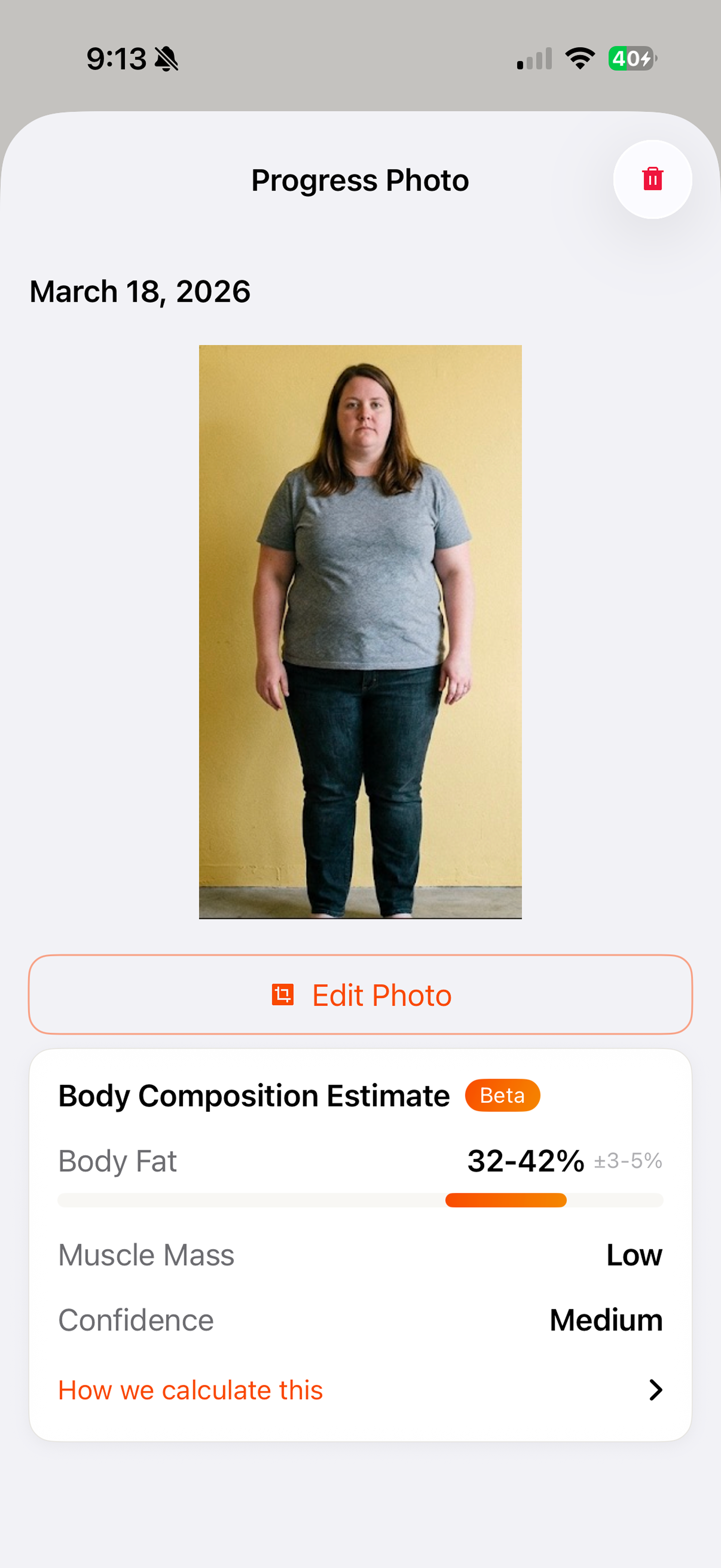Tap the cellular signal strength icon

pos(534,58)
